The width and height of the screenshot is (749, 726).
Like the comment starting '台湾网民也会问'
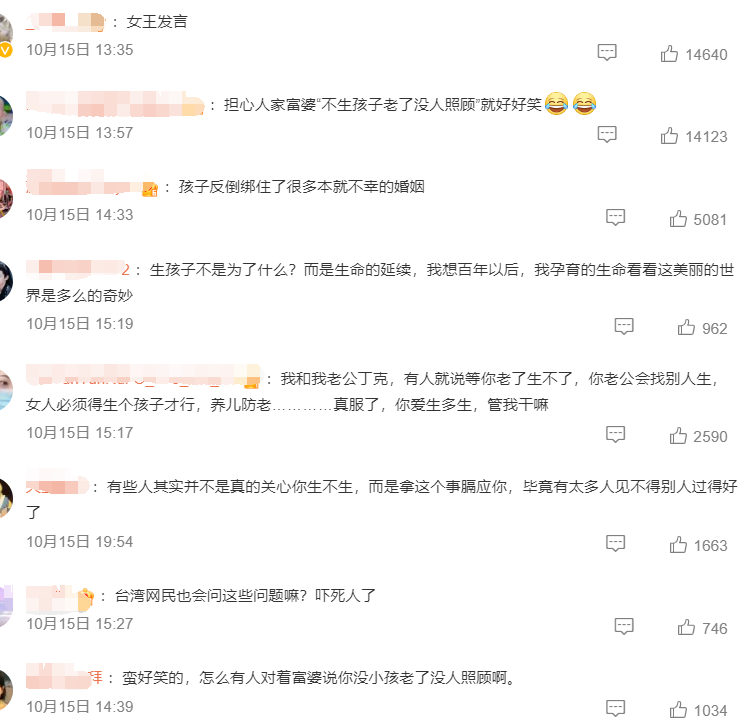(686, 627)
